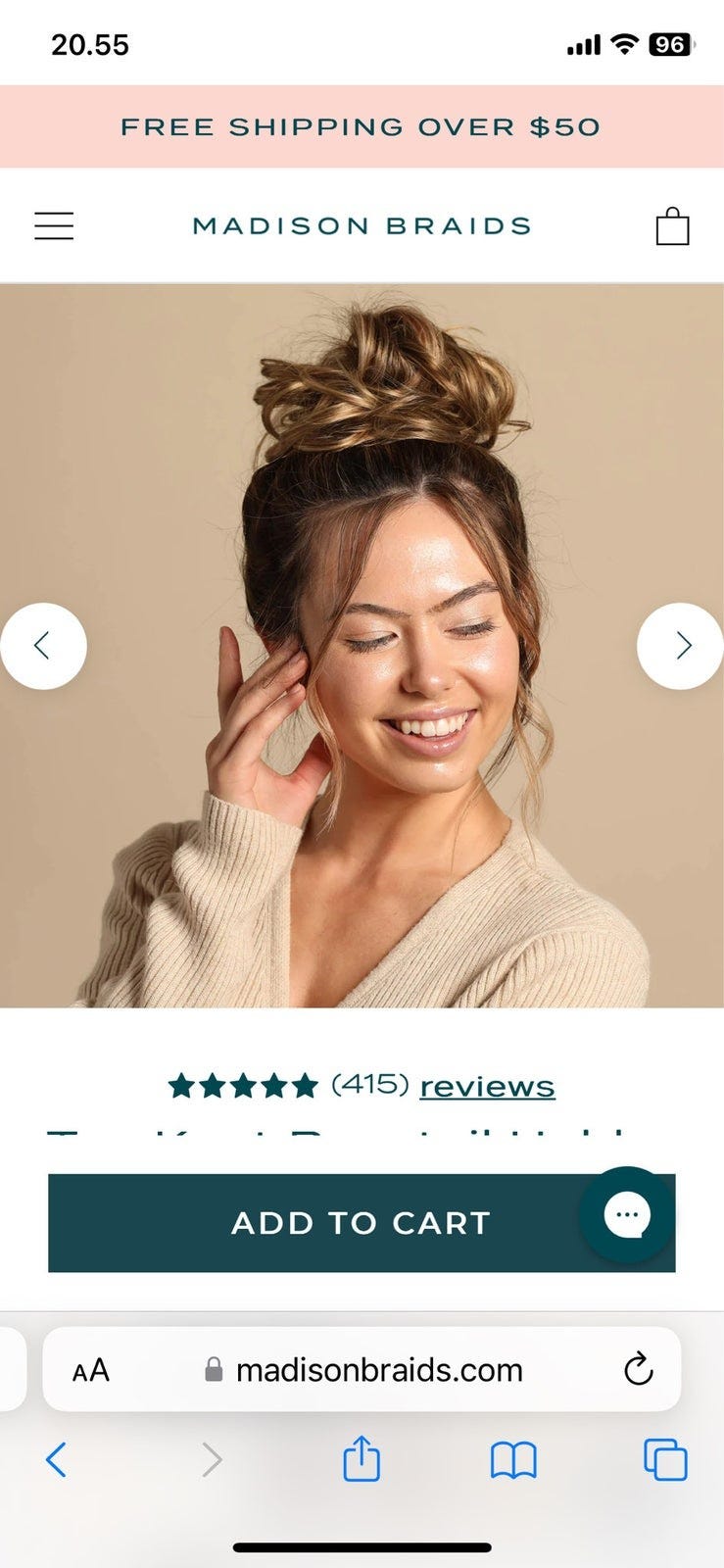Image resolution: width=724 pixels, height=1568 pixels.
Task: Show the previous product image
Action: pyautogui.click(x=42, y=646)
